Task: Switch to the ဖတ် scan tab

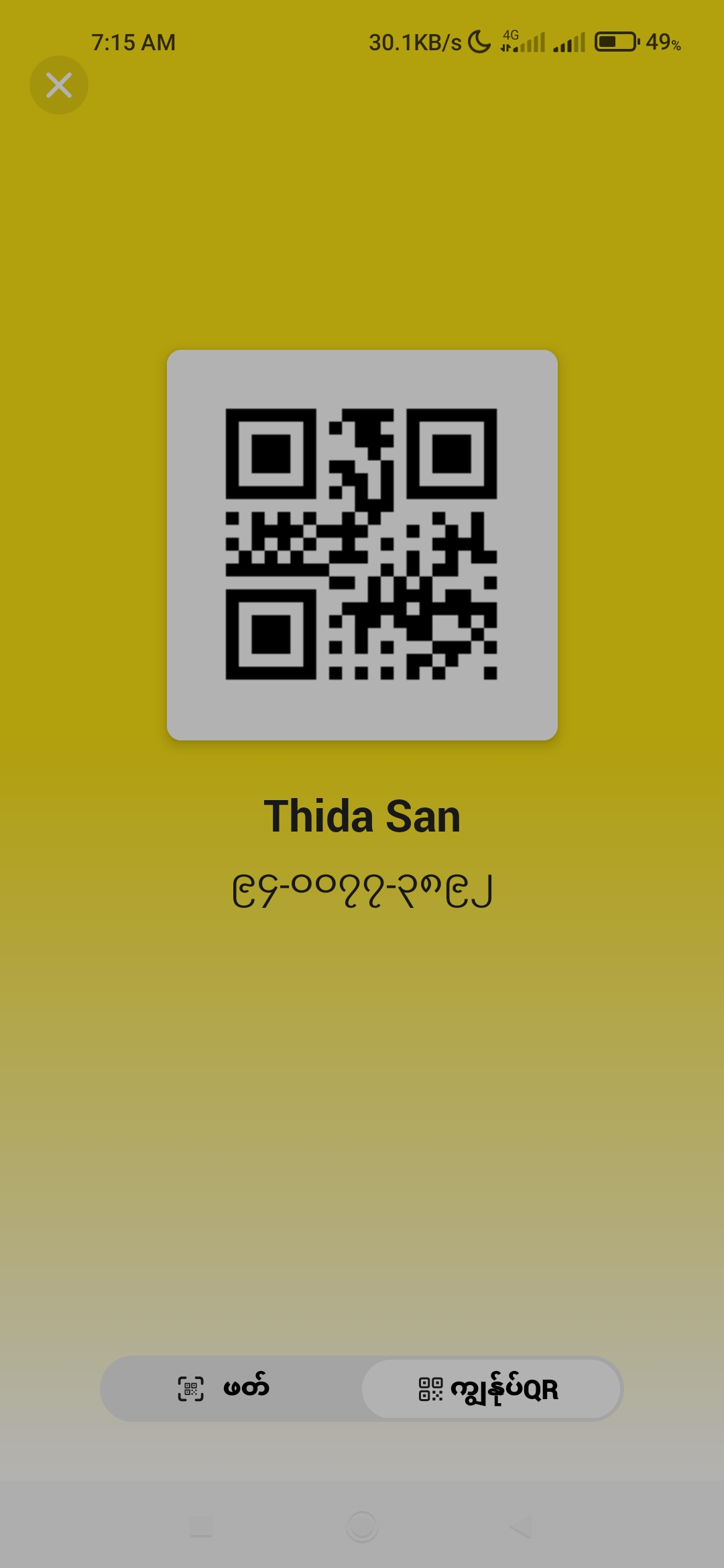Action: click(x=225, y=1388)
